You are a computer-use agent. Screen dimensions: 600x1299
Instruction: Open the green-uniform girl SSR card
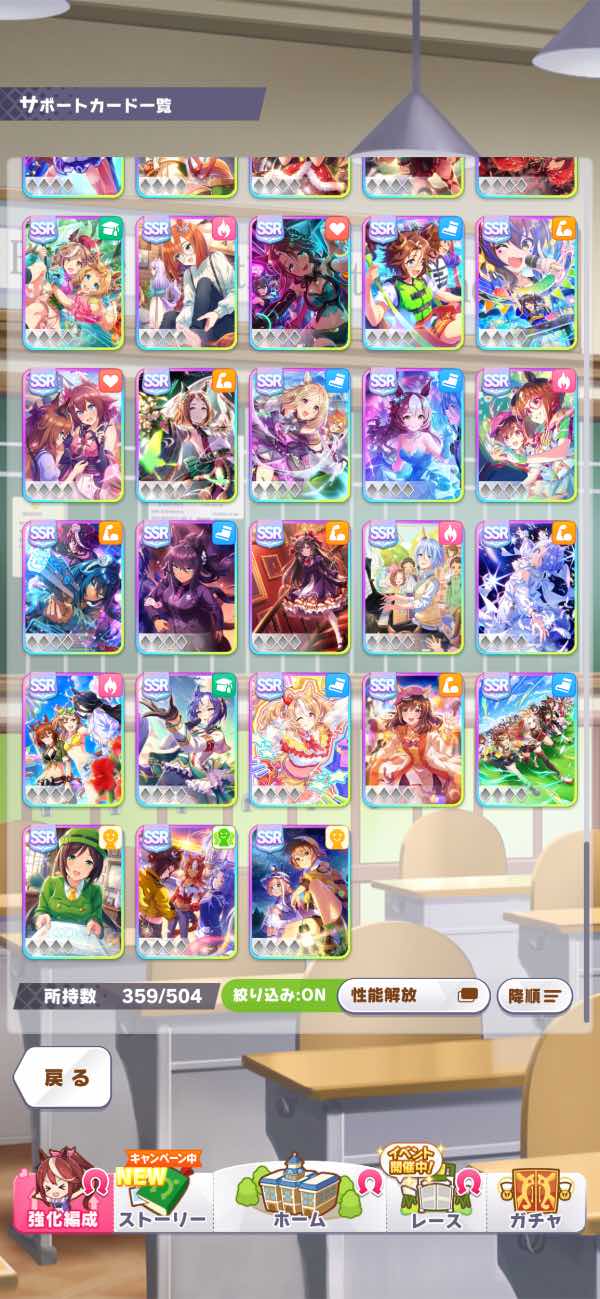pos(73,892)
